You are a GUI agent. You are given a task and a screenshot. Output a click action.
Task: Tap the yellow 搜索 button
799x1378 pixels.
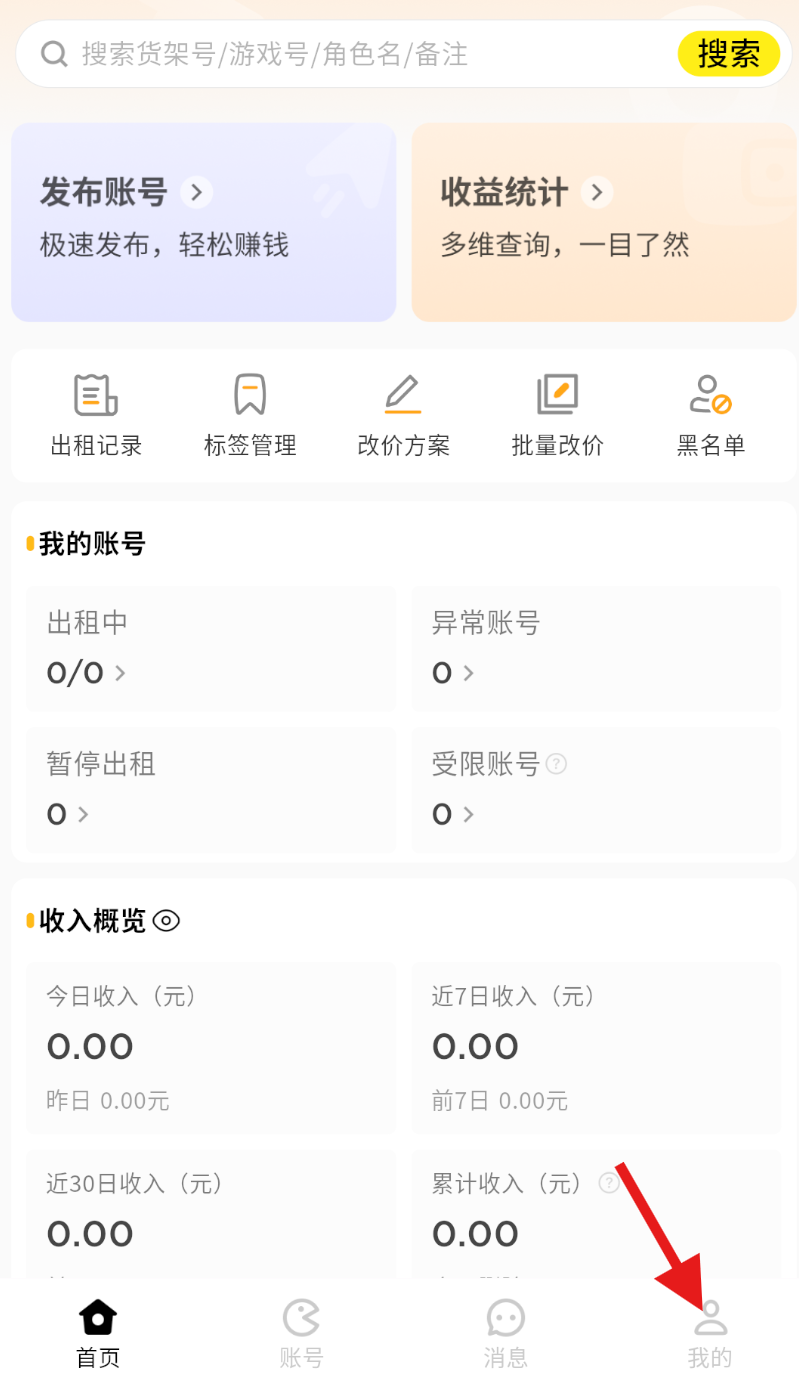pyautogui.click(x=728, y=54)
